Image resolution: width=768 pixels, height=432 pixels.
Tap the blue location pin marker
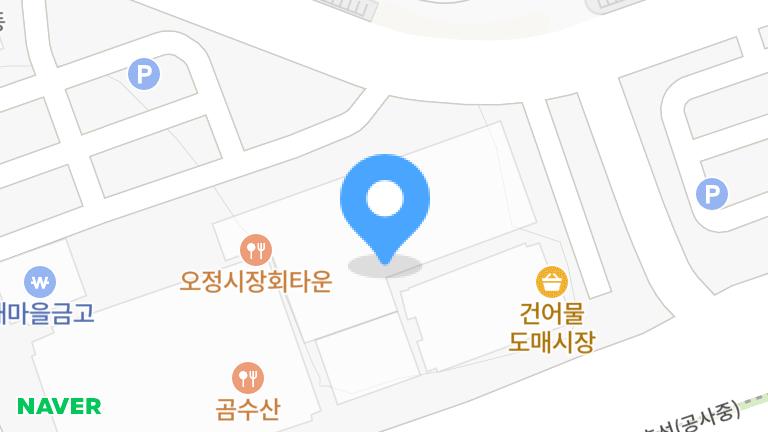tap(384, 203)
